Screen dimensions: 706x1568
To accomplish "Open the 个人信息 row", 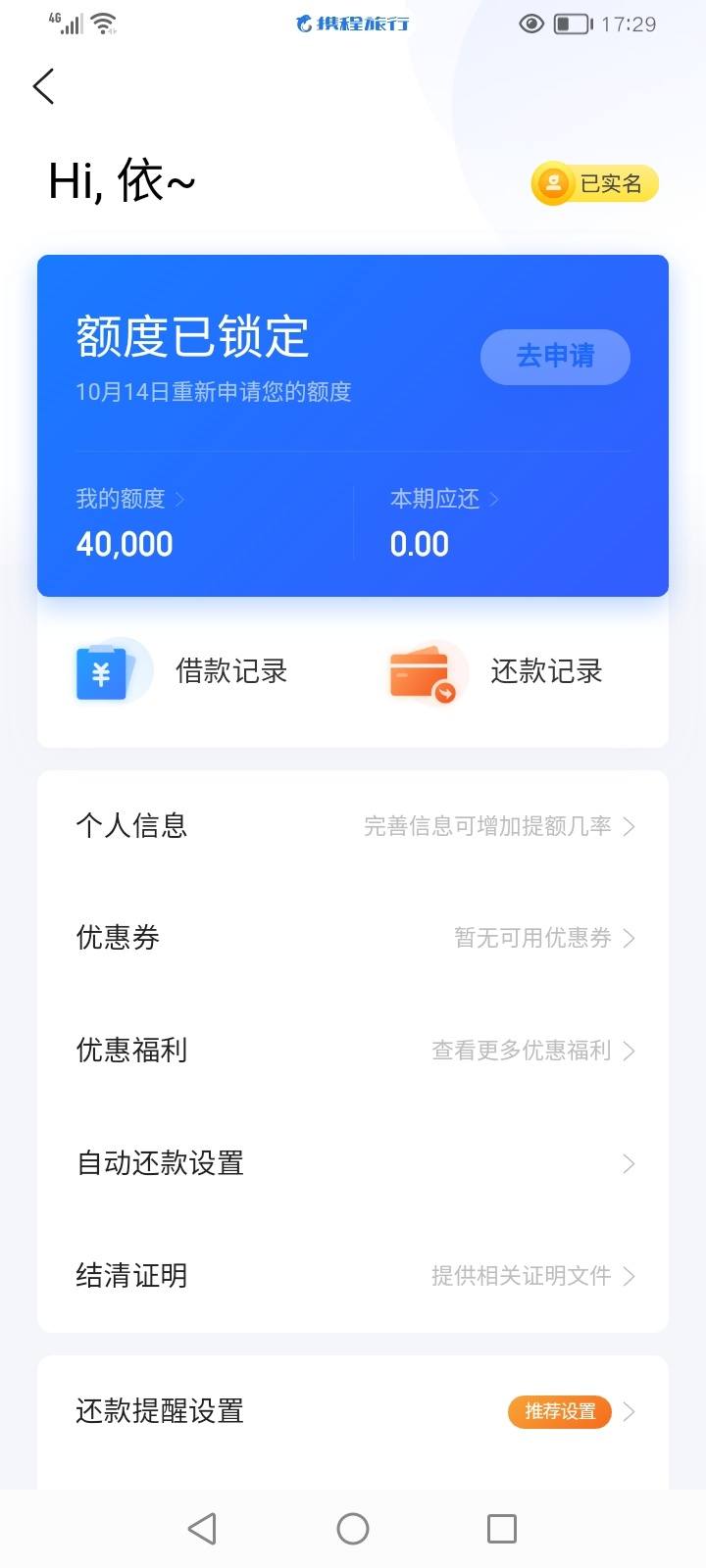I will pyautogui.click(x=353, y=826).
